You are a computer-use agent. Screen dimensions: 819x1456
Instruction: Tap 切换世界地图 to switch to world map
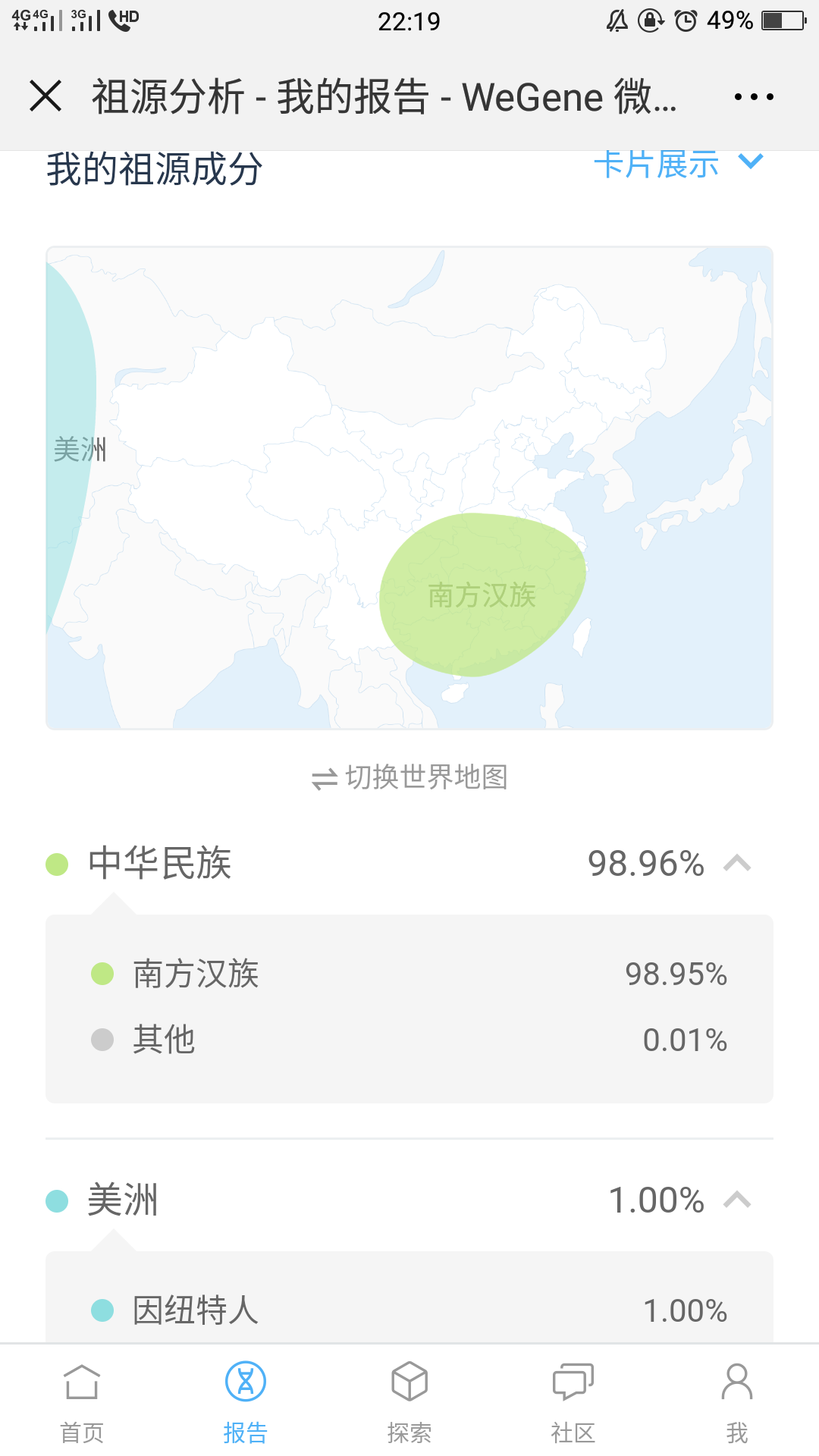coord(409,777)
